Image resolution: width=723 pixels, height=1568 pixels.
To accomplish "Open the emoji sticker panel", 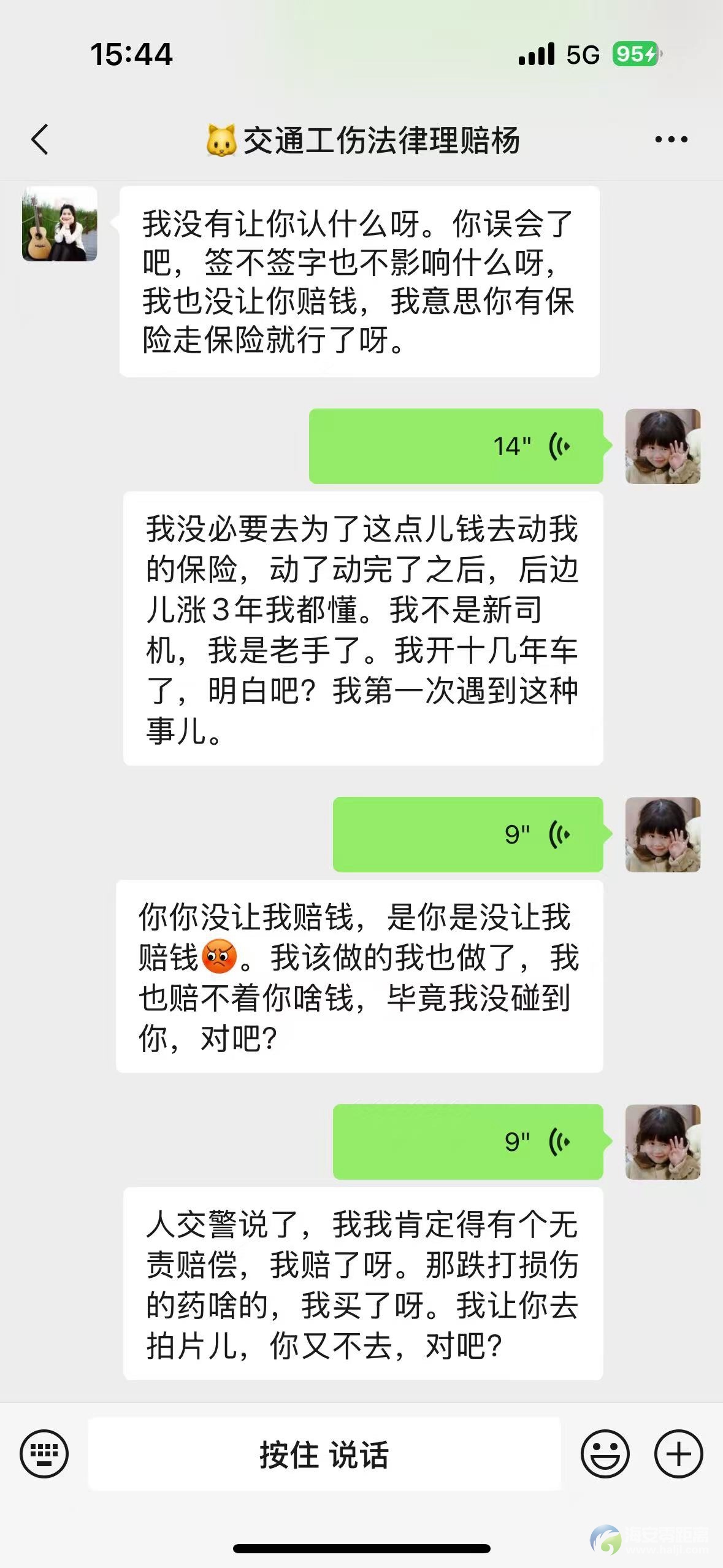I will click(x=605, y=1453).
